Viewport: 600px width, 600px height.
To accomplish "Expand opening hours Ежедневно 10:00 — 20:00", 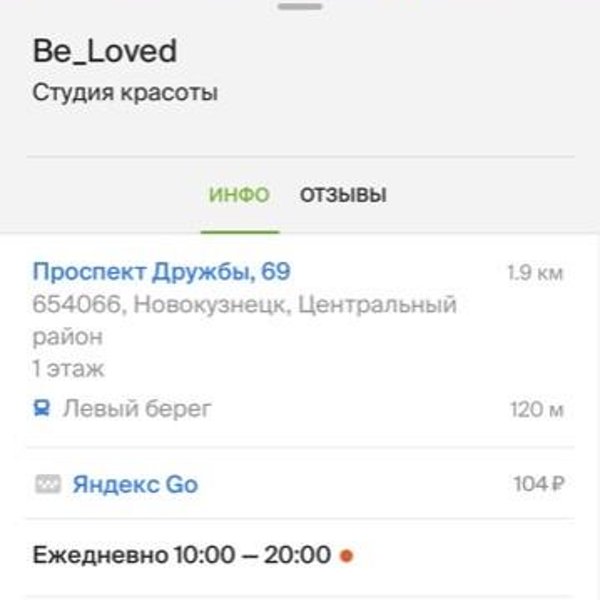I will tap(181, 554).
